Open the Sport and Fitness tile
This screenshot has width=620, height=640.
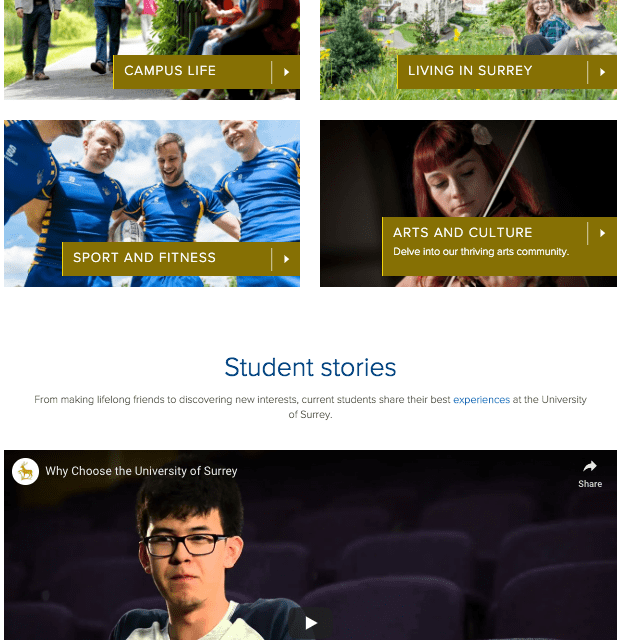pyautogui.click(x=180, y=258)
